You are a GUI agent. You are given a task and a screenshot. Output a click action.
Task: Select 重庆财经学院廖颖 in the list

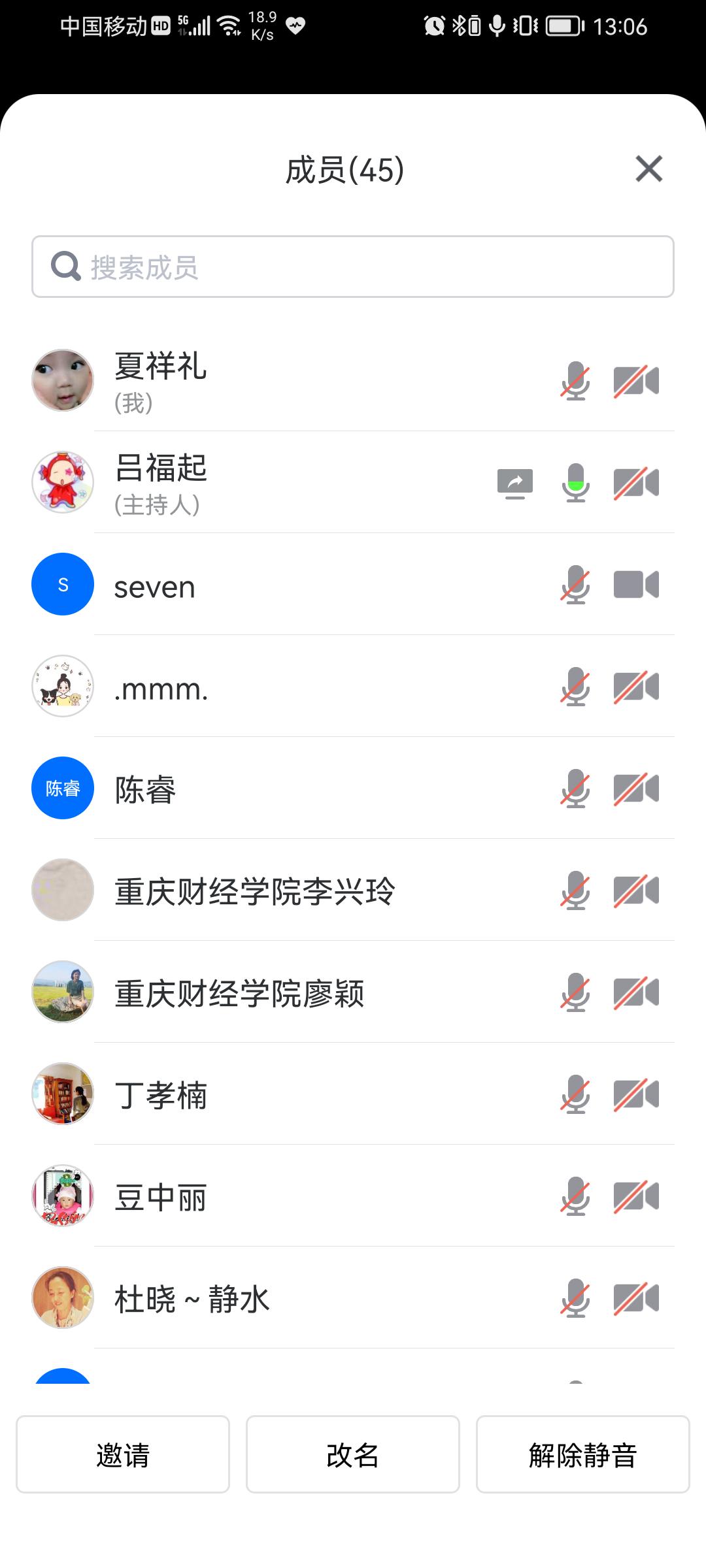click(x=353, y=992)
